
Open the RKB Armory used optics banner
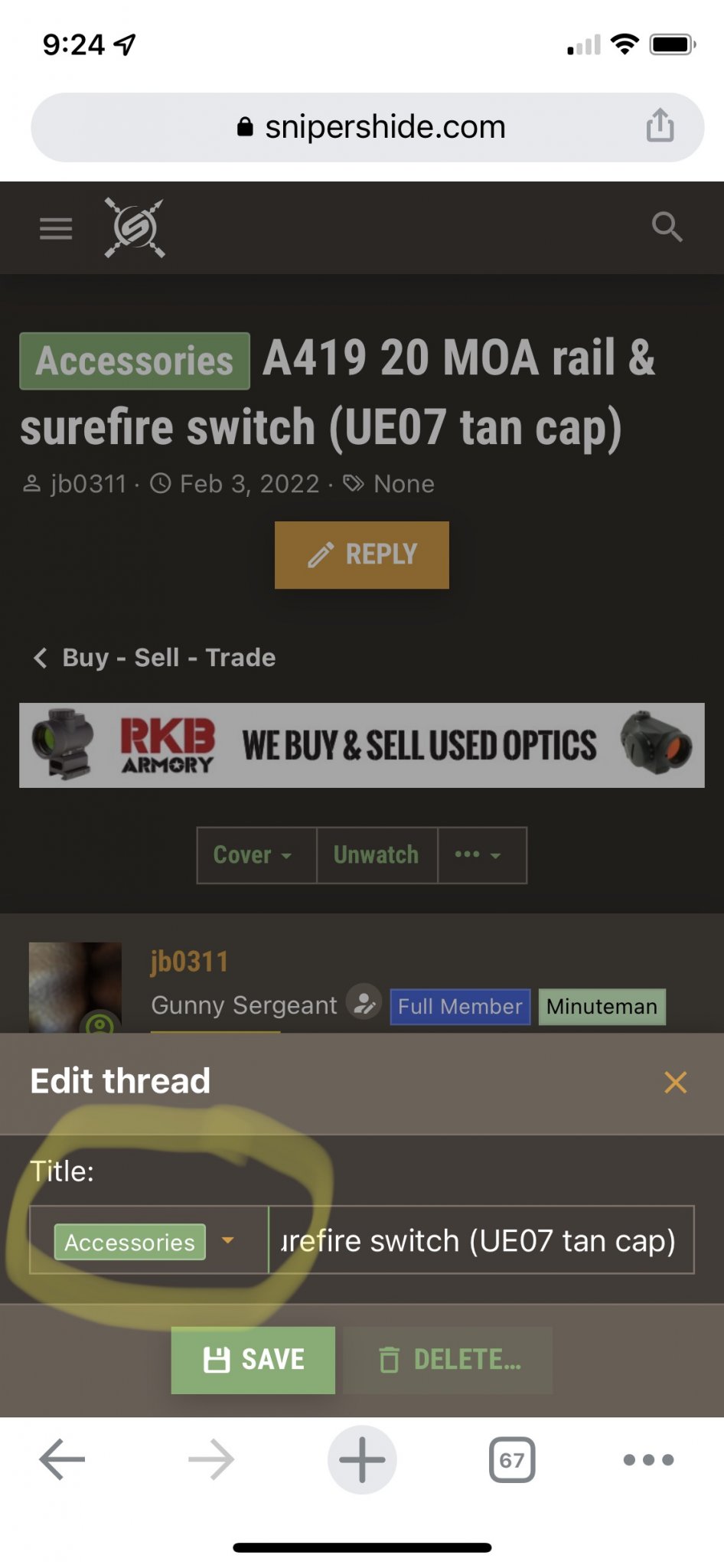point(362,745)
